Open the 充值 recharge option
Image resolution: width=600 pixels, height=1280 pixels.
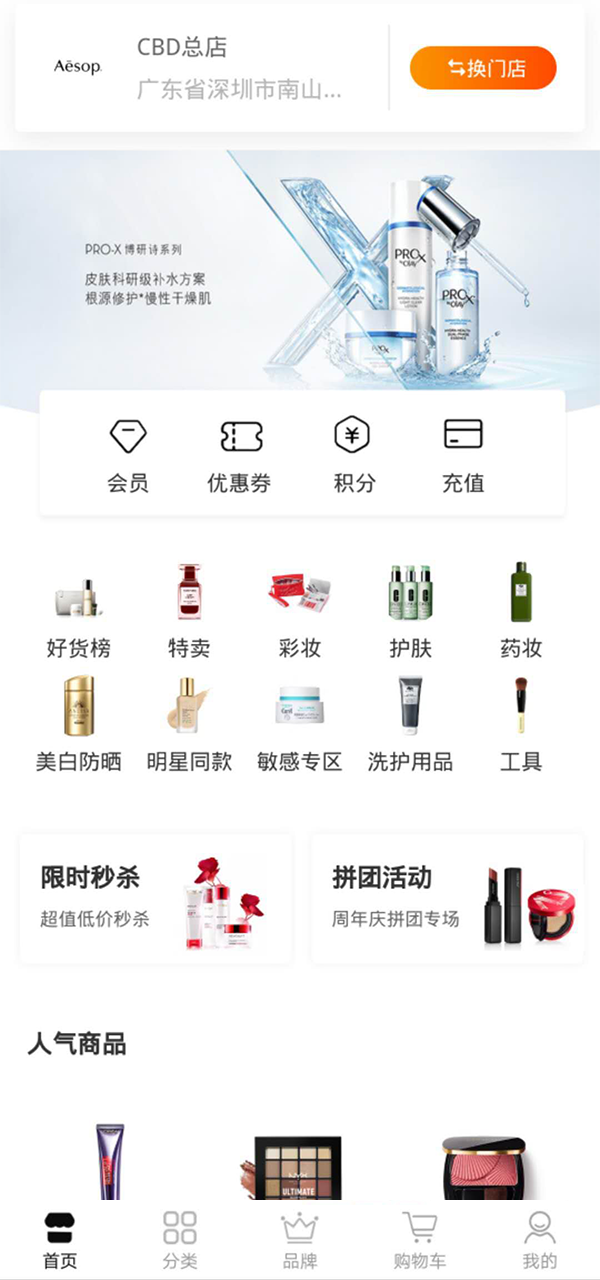(x=463, y=455)
